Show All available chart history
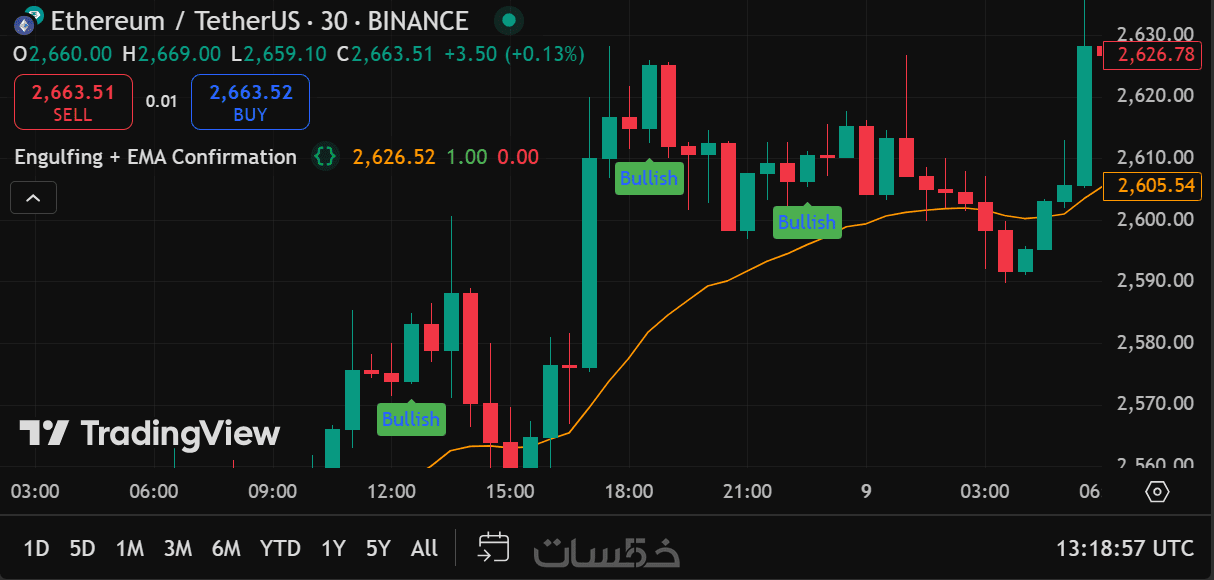1214x580 pixels. click(x=424, y=548)
